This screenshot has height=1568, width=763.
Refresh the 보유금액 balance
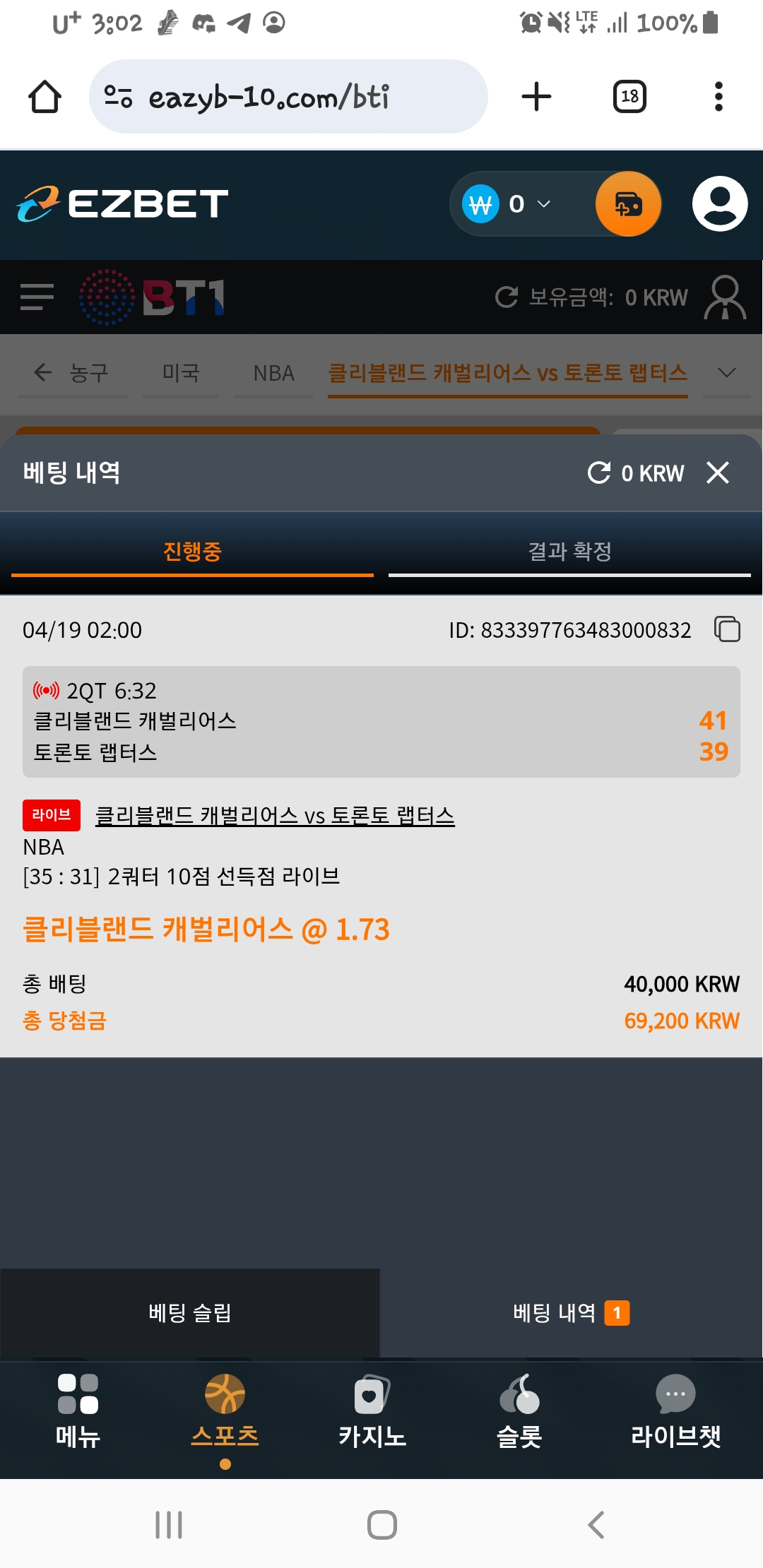506,297
